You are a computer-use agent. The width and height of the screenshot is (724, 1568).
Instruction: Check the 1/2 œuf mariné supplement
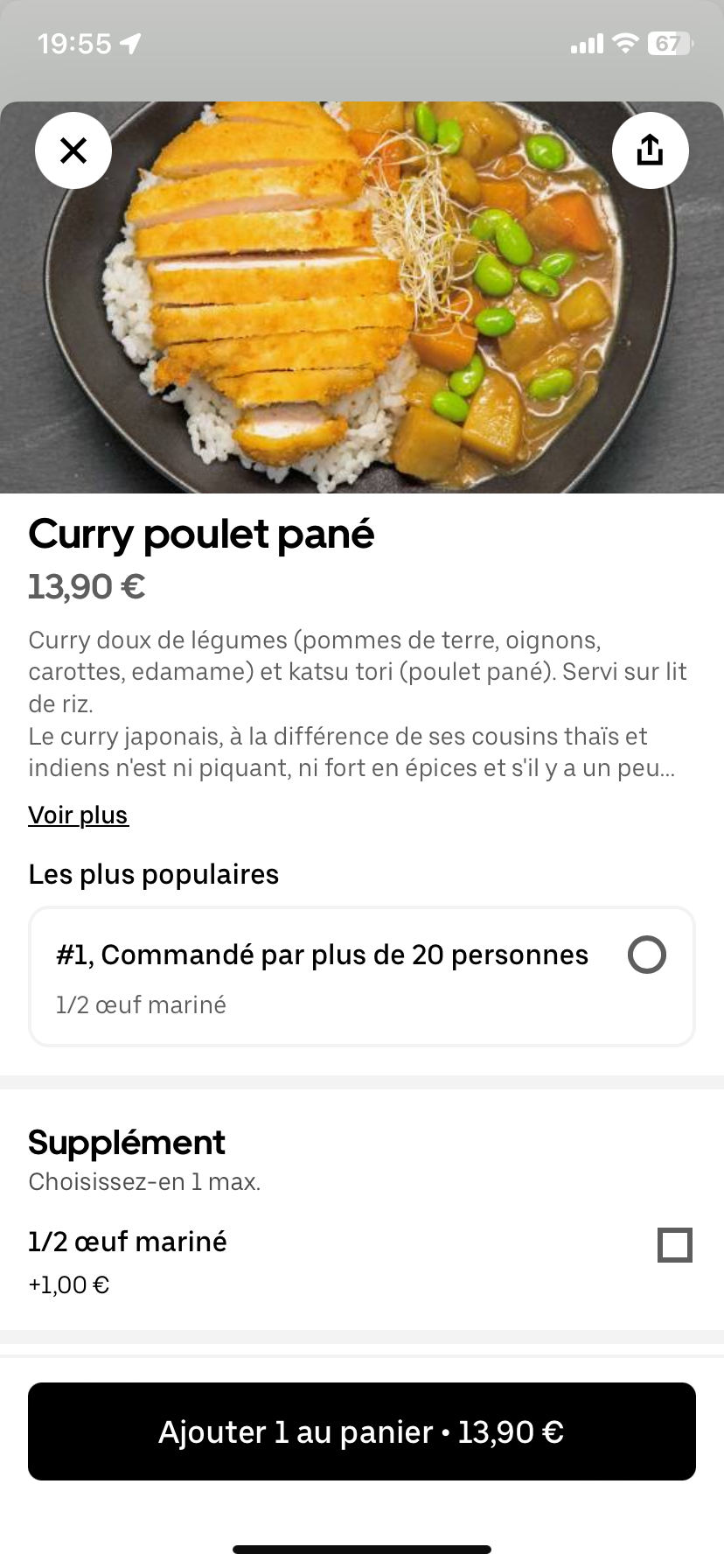674,1244
